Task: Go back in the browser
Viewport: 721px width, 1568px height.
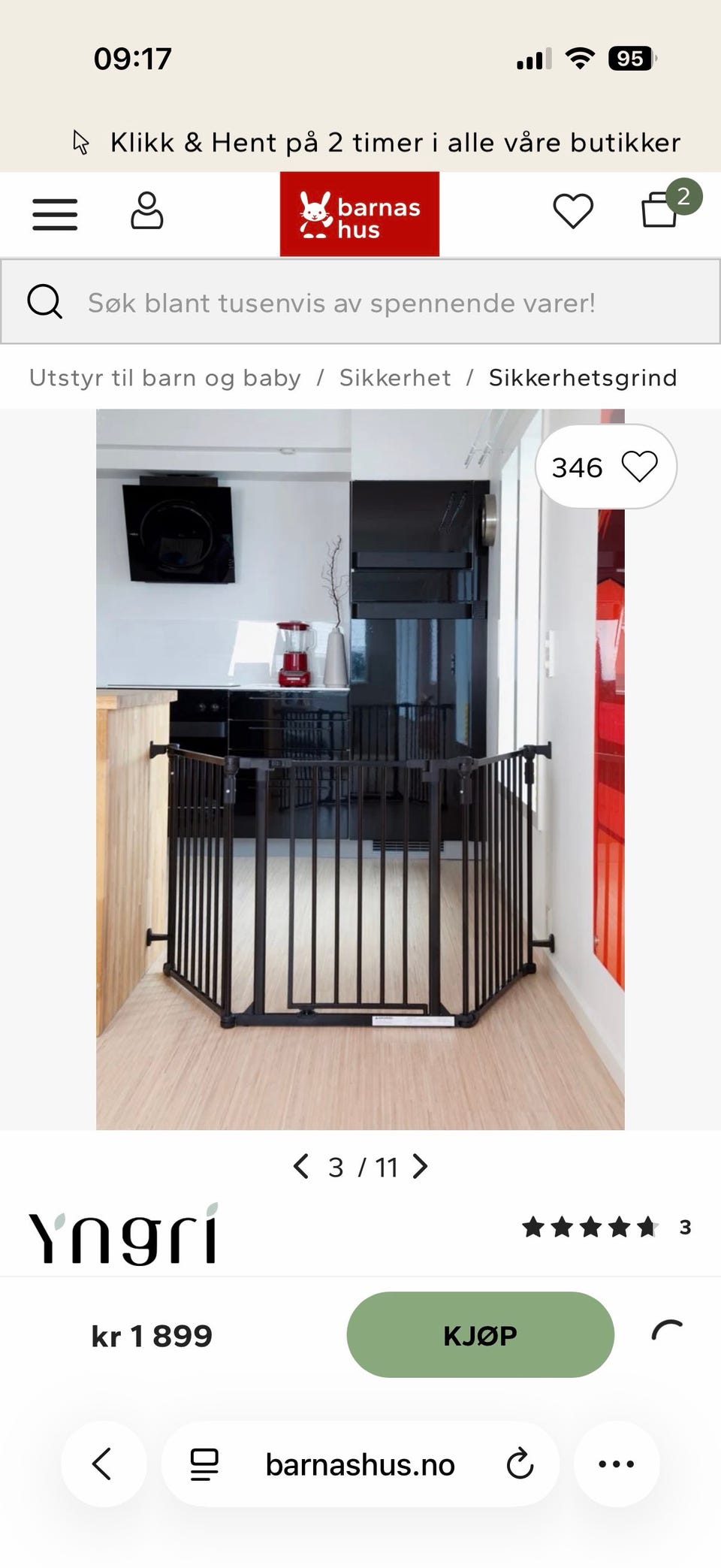Action: 103,1464
